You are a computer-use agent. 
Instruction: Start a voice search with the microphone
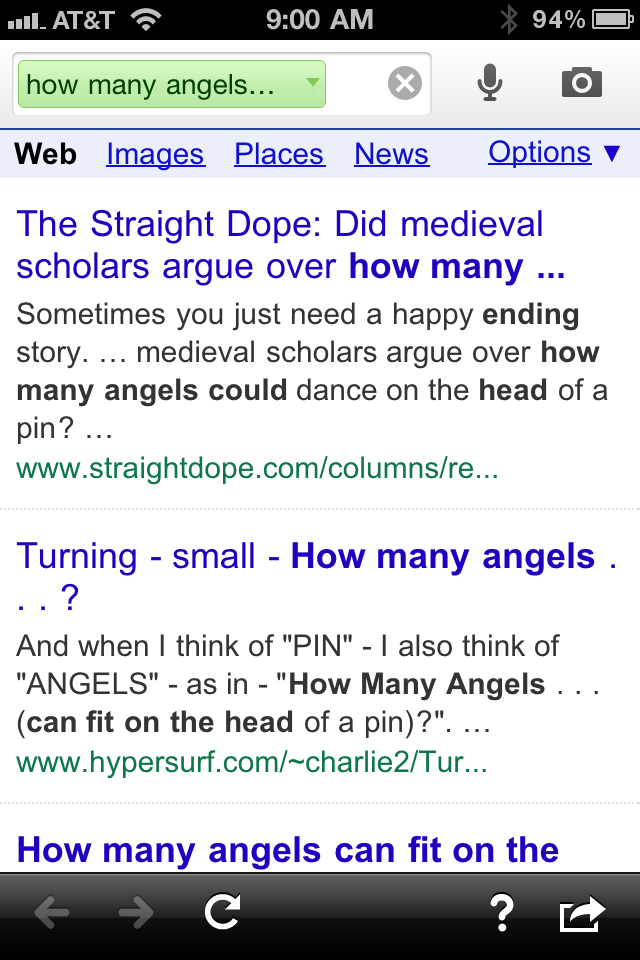[489, 83]
